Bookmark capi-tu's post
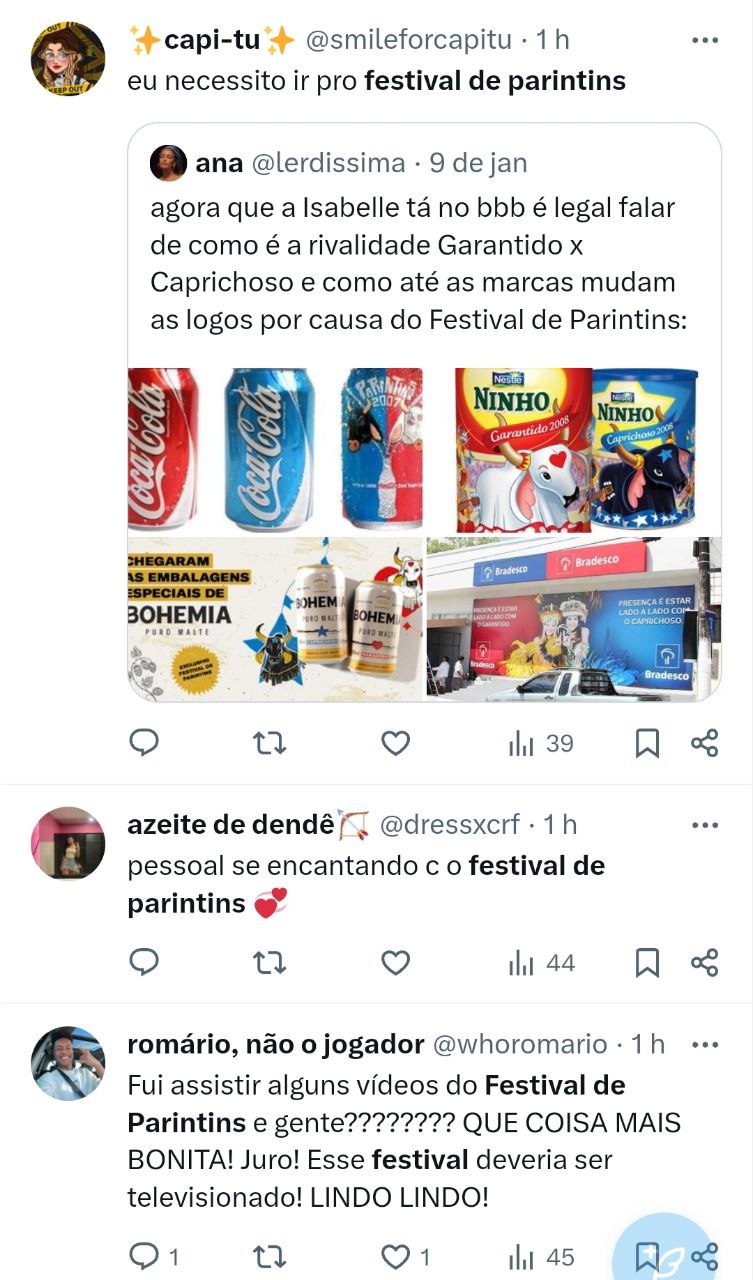 647,742
